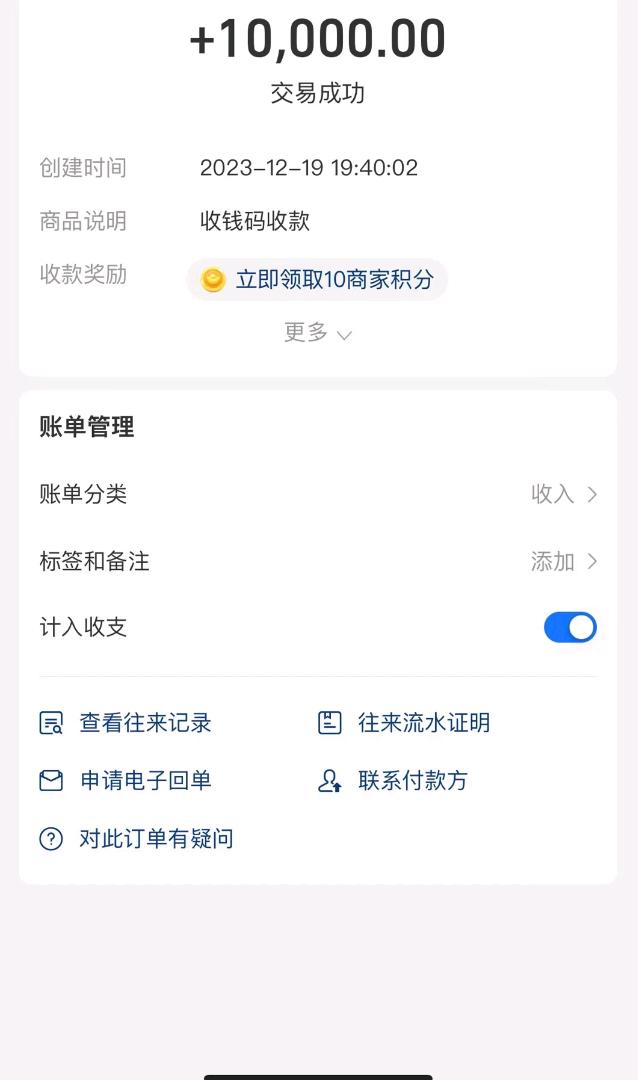The image size is (638, 1080).
Task: Open 往来流水证明
Action: click(404, 723)
